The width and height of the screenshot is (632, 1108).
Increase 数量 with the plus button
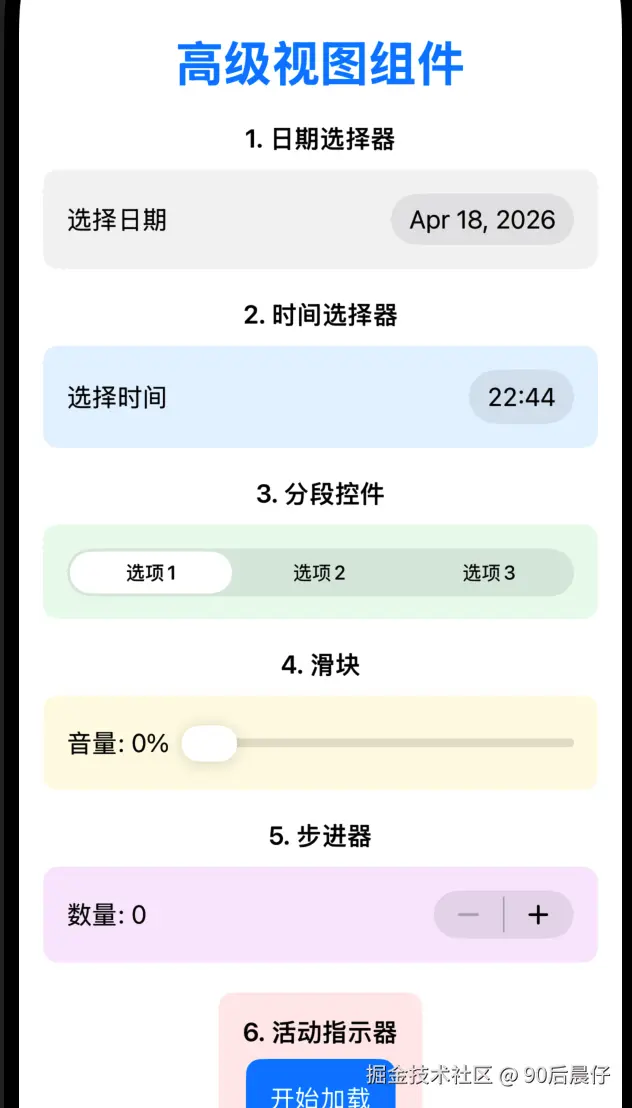click(x=538, y=914)
